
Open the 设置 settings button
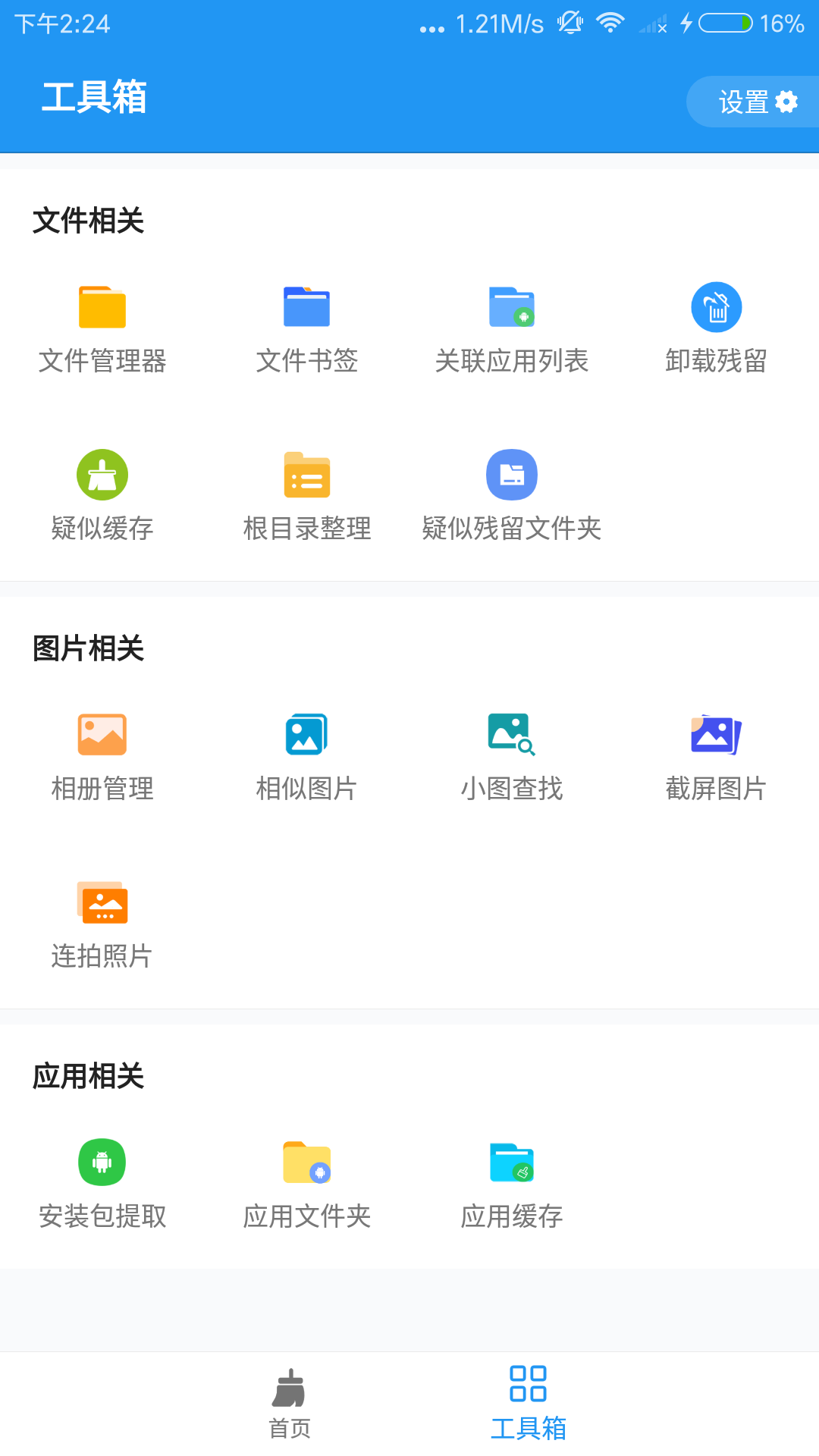pyautogui.click(x=752, y=101)
